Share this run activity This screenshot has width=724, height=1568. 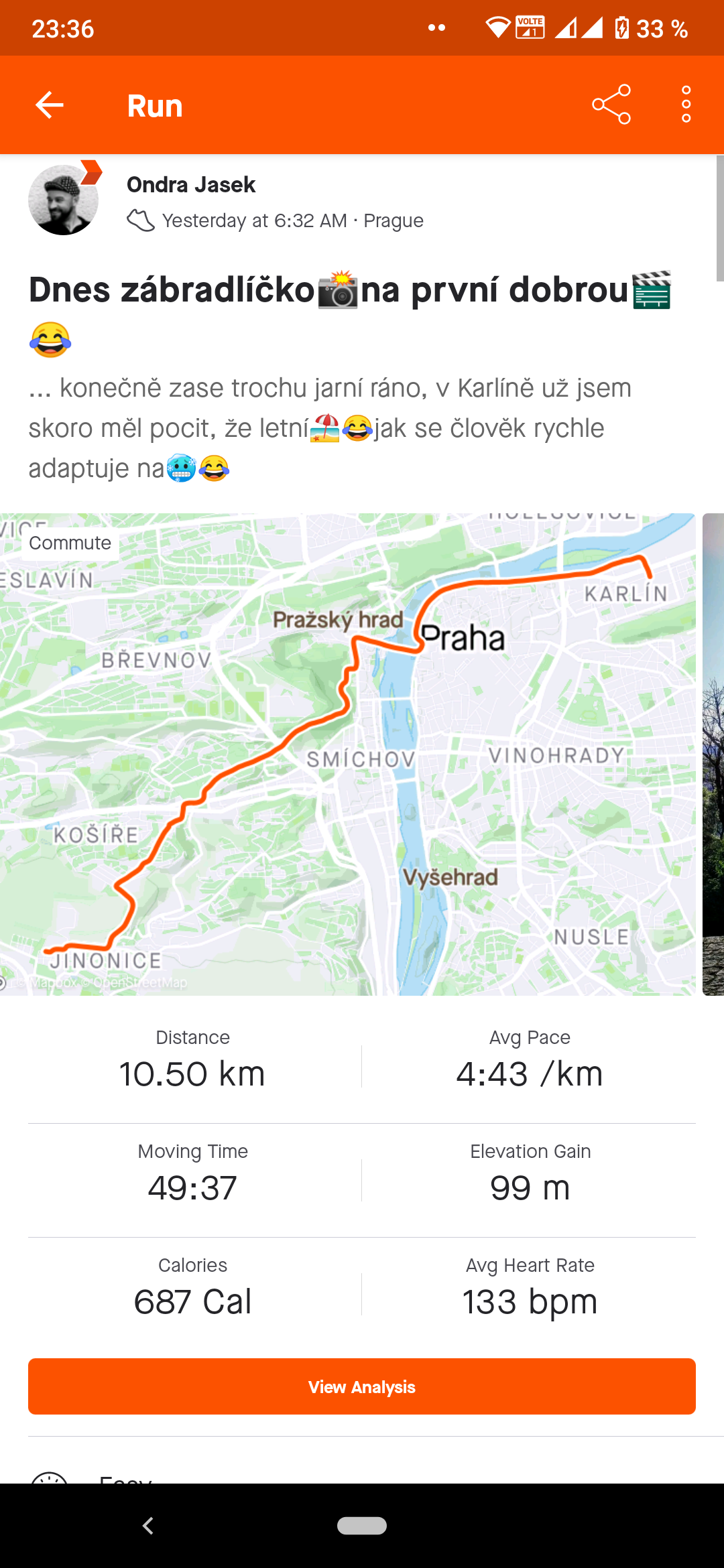611,105
